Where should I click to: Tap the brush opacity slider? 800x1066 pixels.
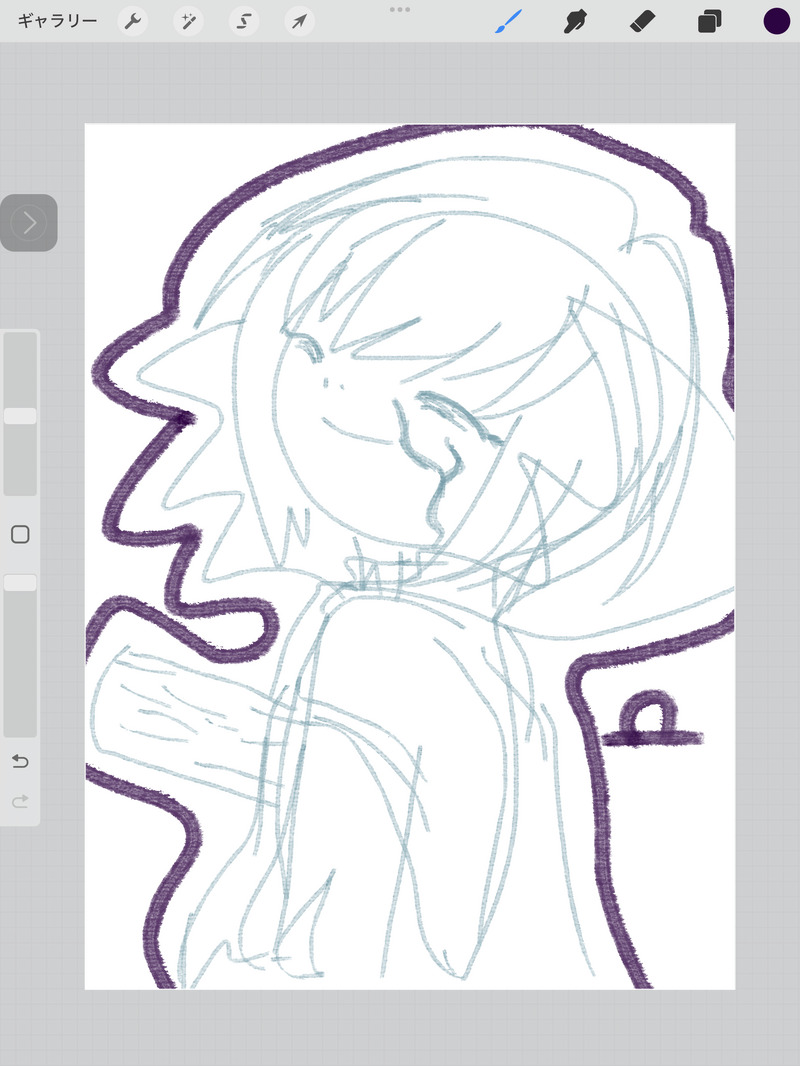[20, 582]
